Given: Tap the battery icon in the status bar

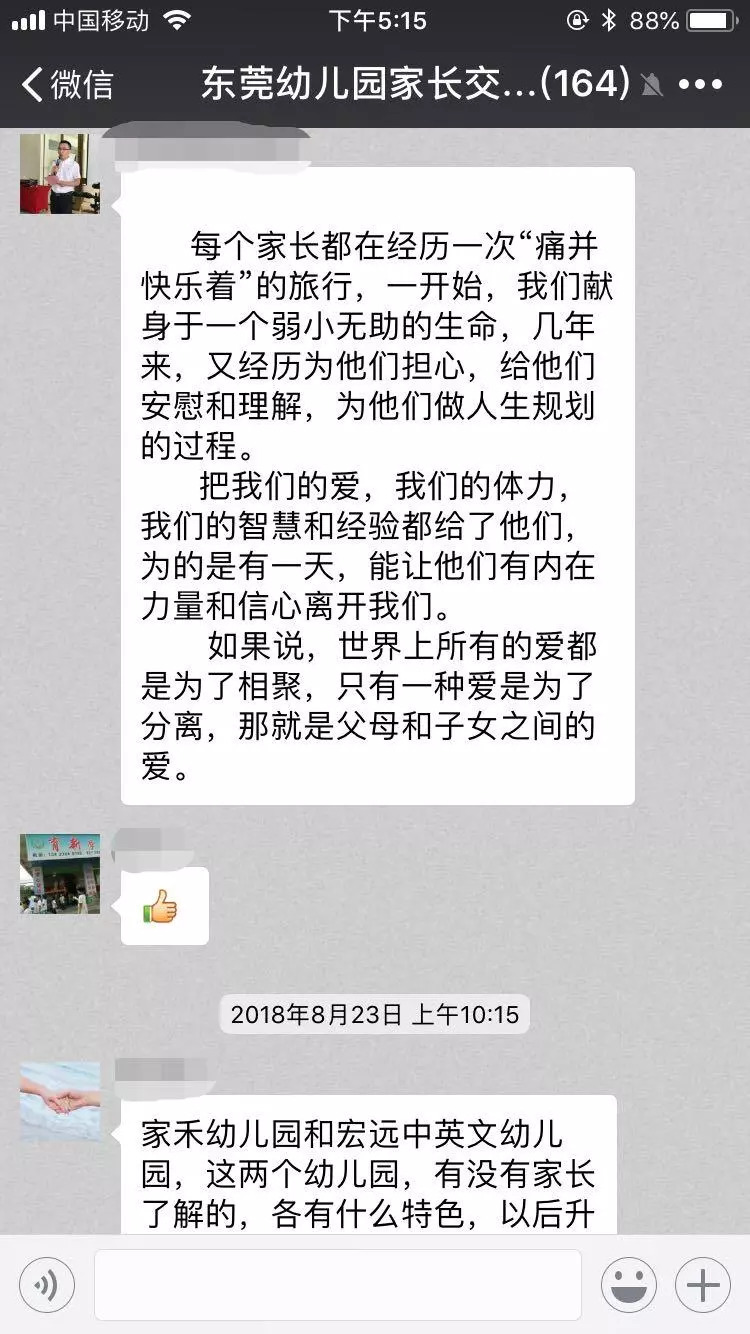Looking at the screenshot, I should [712, 19].
